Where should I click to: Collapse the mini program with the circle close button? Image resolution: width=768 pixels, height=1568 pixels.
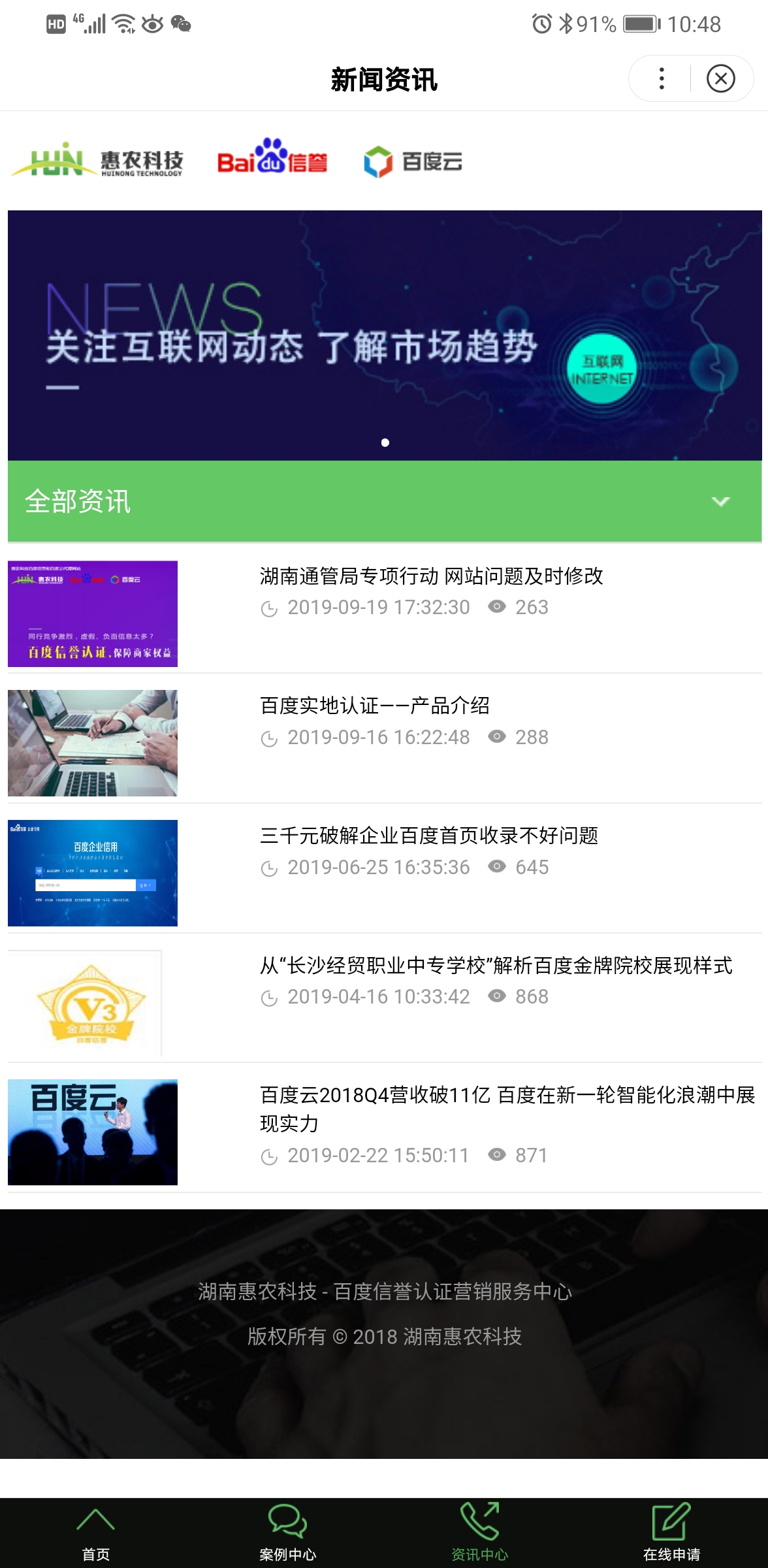pyautogui.click(x=720, y=78)
